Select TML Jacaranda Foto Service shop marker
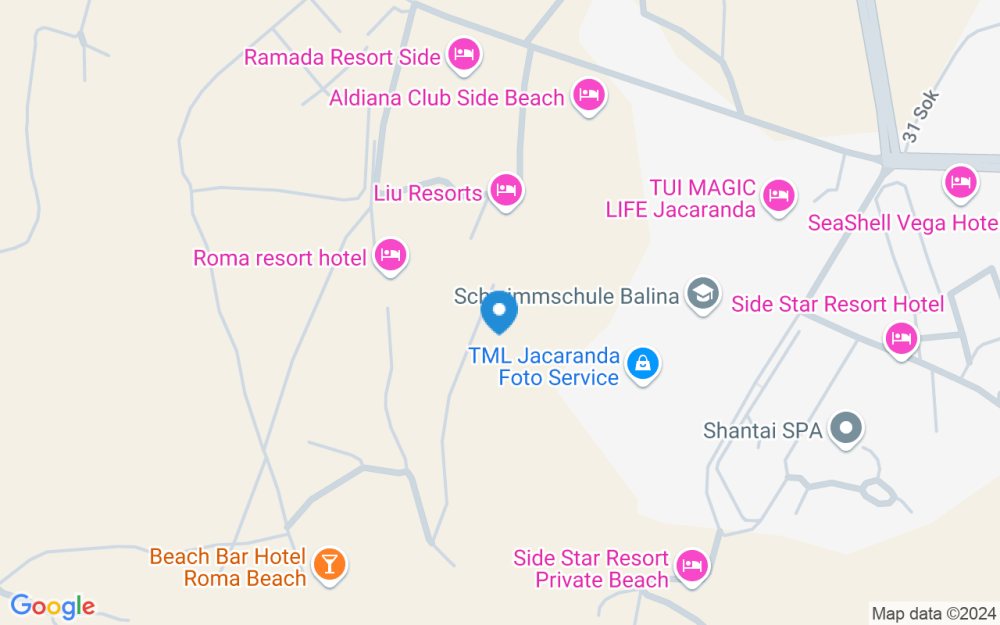Viewport: 1000px width, 625px height. click(642, 364)
